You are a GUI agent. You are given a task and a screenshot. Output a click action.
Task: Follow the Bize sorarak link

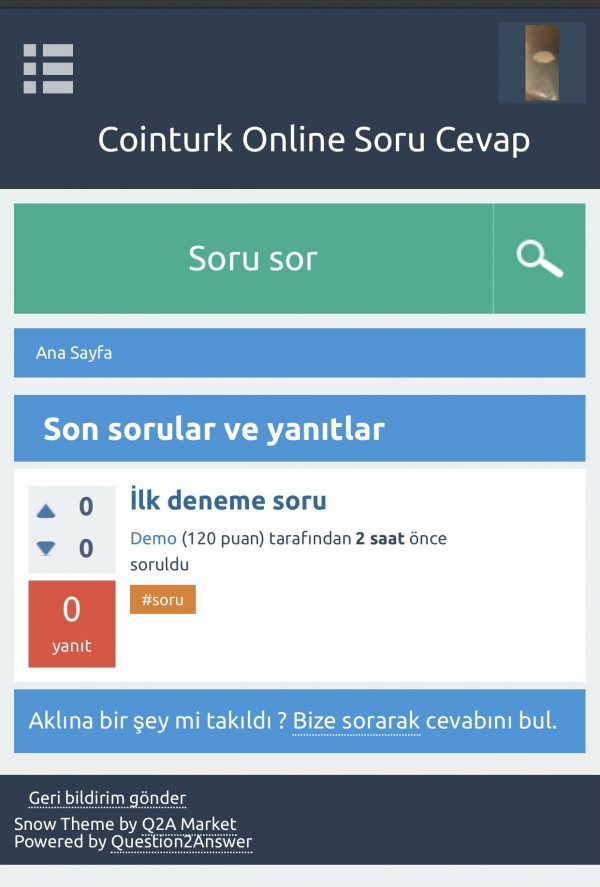(356, 721)
